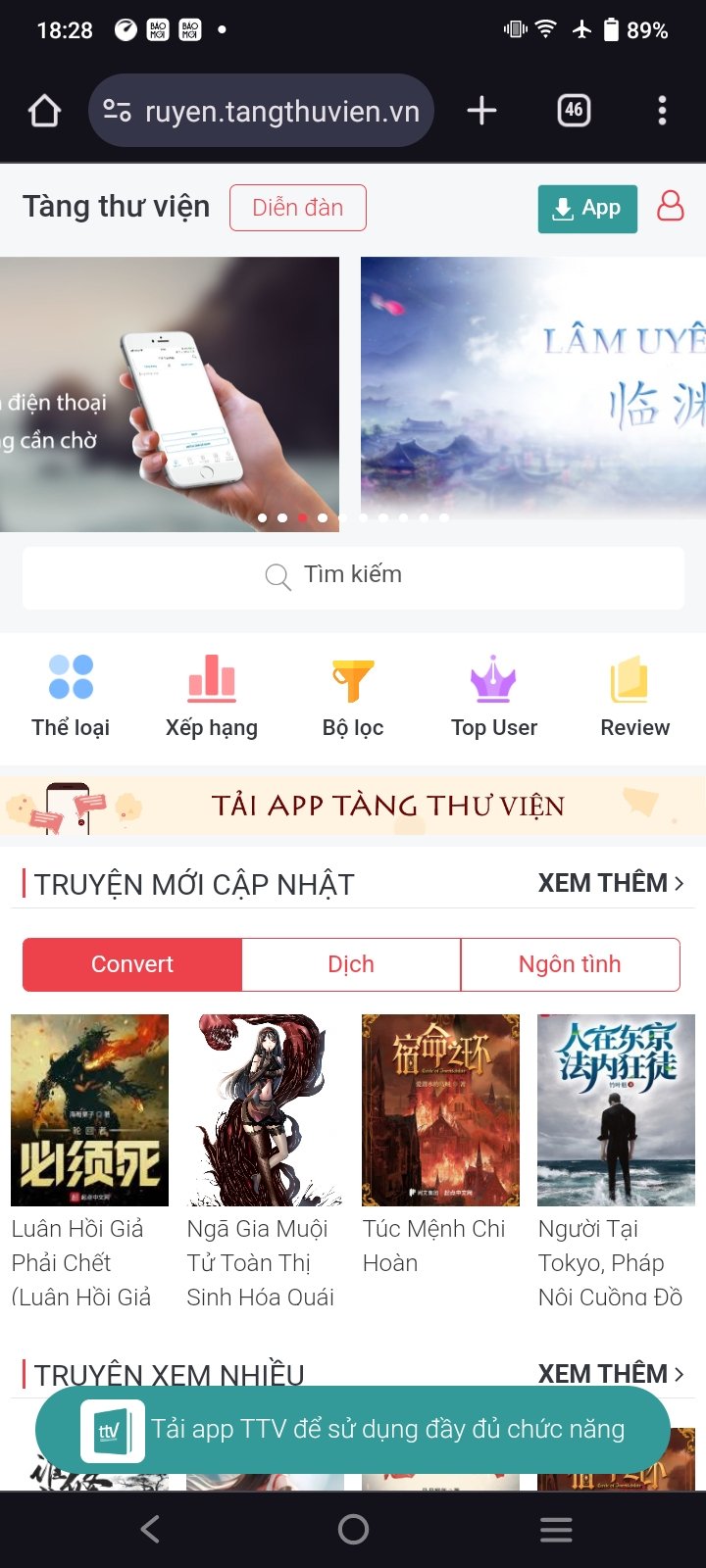Image resolution: width=706 pixels, height=1568 pixels.
Task: Tap the Tìm kiếm search box
Action: (x=353, y=576)
